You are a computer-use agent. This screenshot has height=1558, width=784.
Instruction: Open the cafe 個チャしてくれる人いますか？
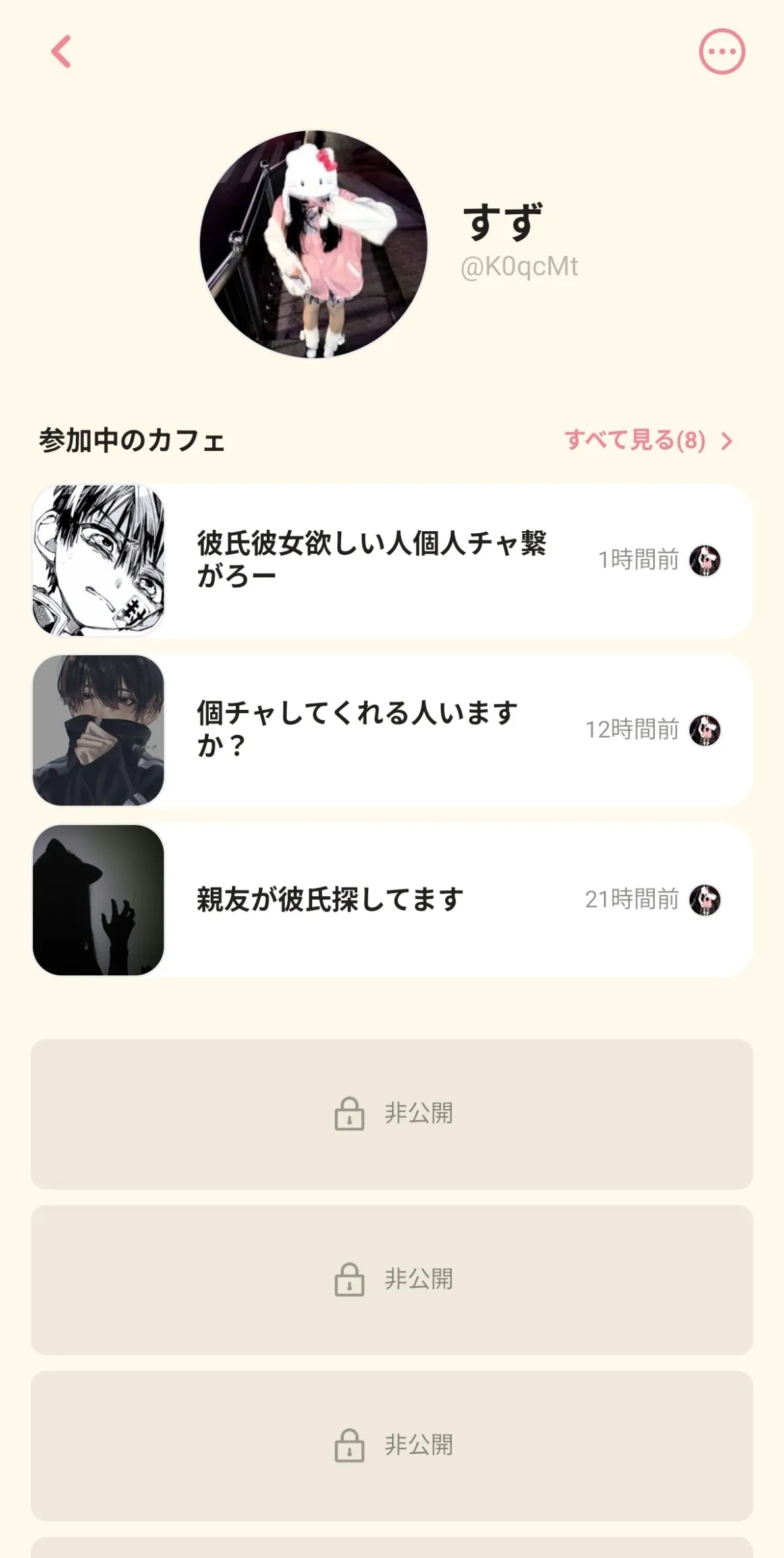tap(391, 730)
